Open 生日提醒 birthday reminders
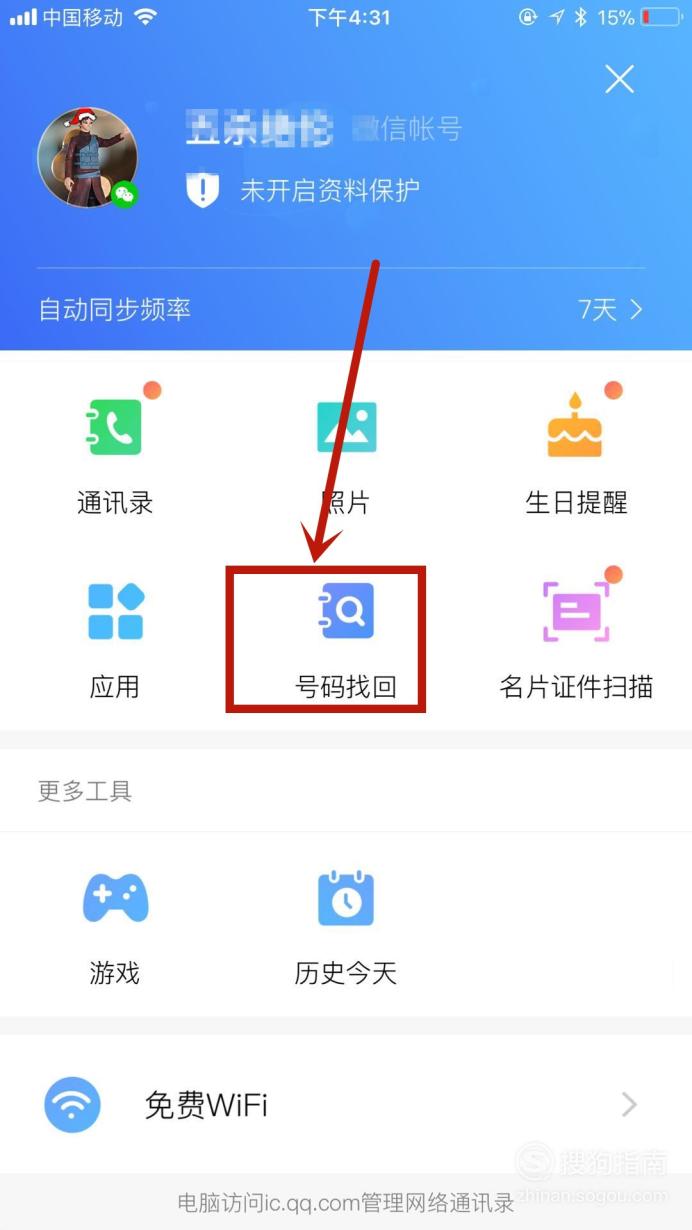This screenshot has width=692, height=1230. click(x=576, y=452)
